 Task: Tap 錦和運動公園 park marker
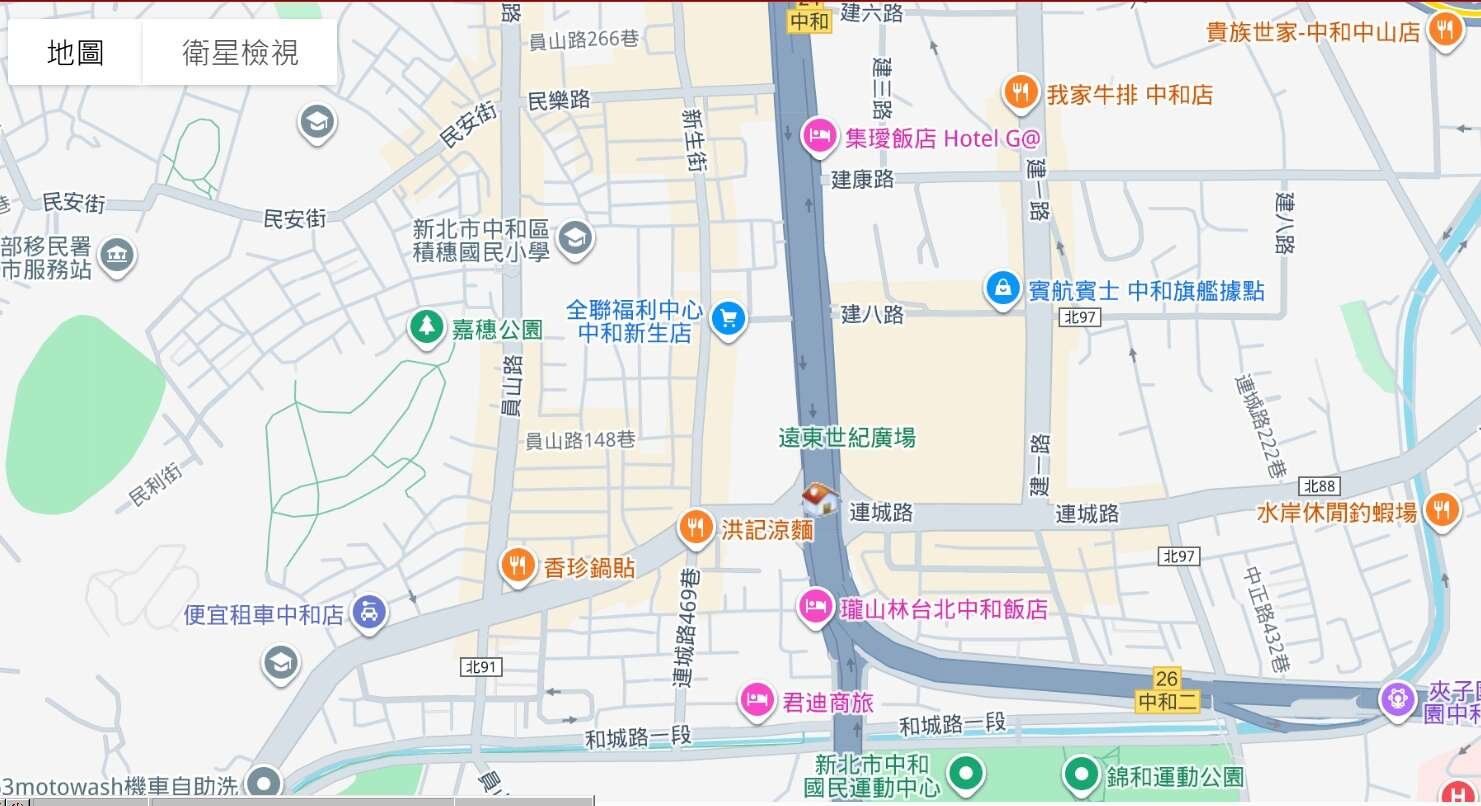point(1081,774)
